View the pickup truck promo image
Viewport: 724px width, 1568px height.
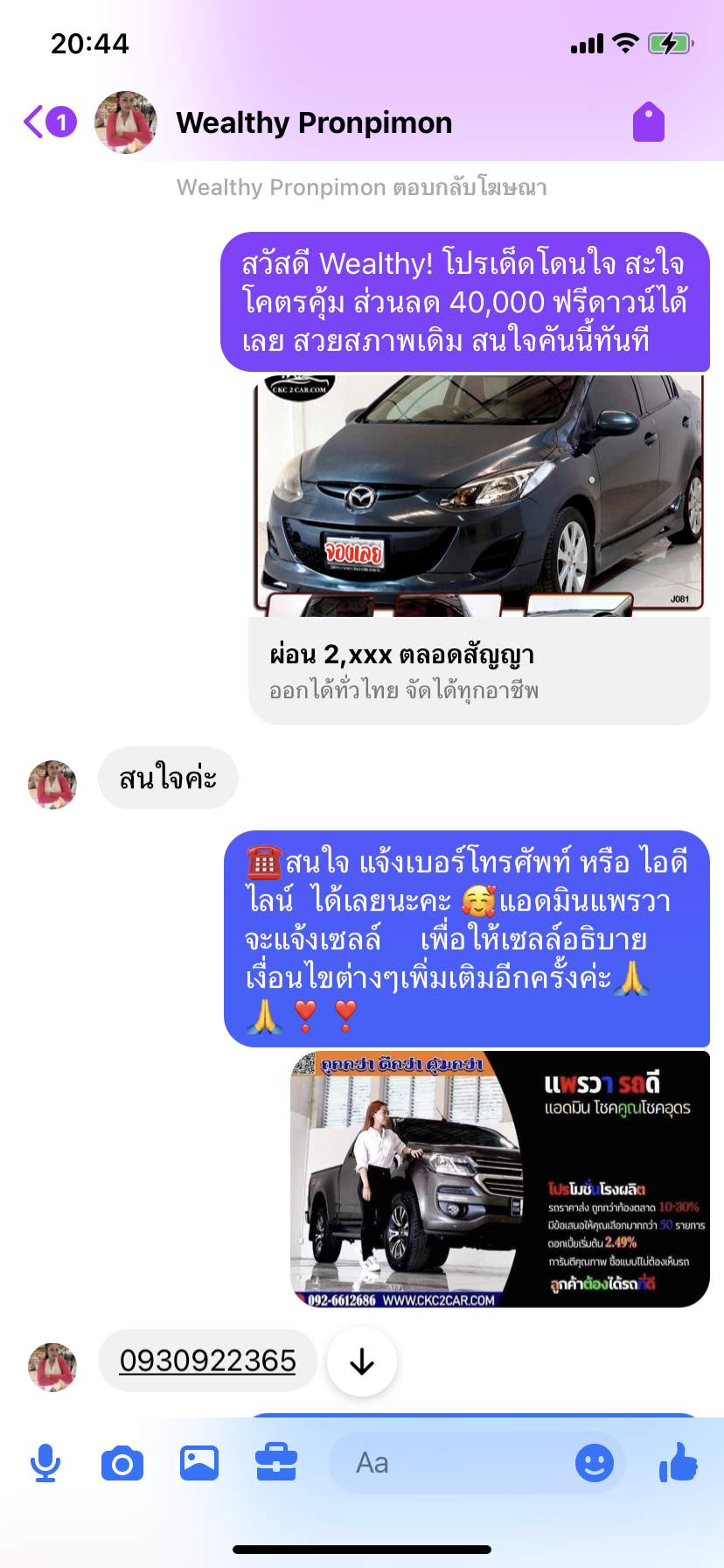click(x=500, y=1179)
